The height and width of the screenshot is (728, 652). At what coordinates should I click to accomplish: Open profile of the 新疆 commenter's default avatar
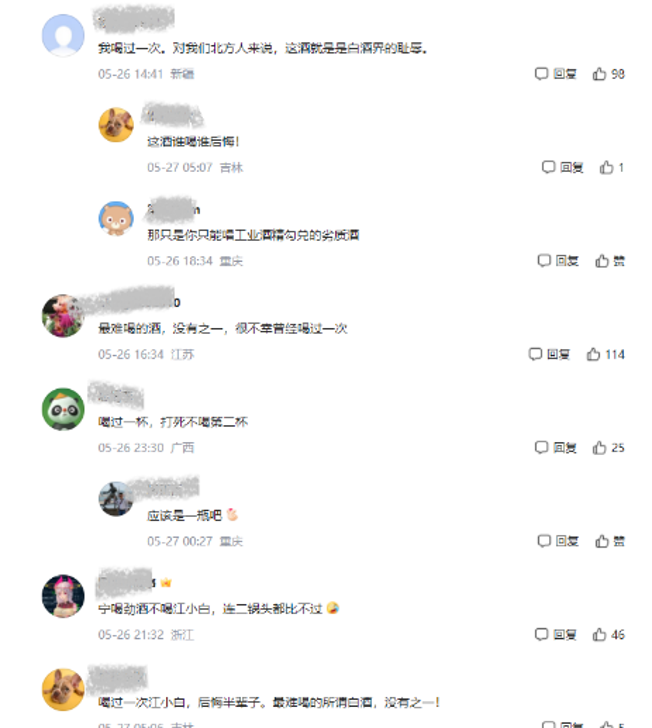coord(63,35)
